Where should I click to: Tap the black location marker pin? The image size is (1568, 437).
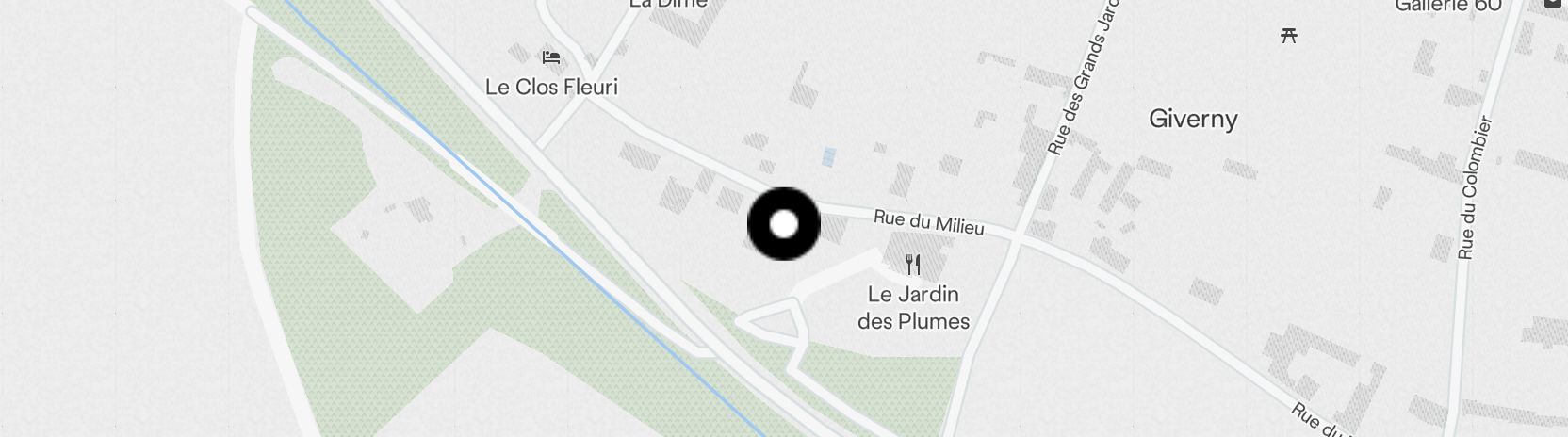point(784,225)
